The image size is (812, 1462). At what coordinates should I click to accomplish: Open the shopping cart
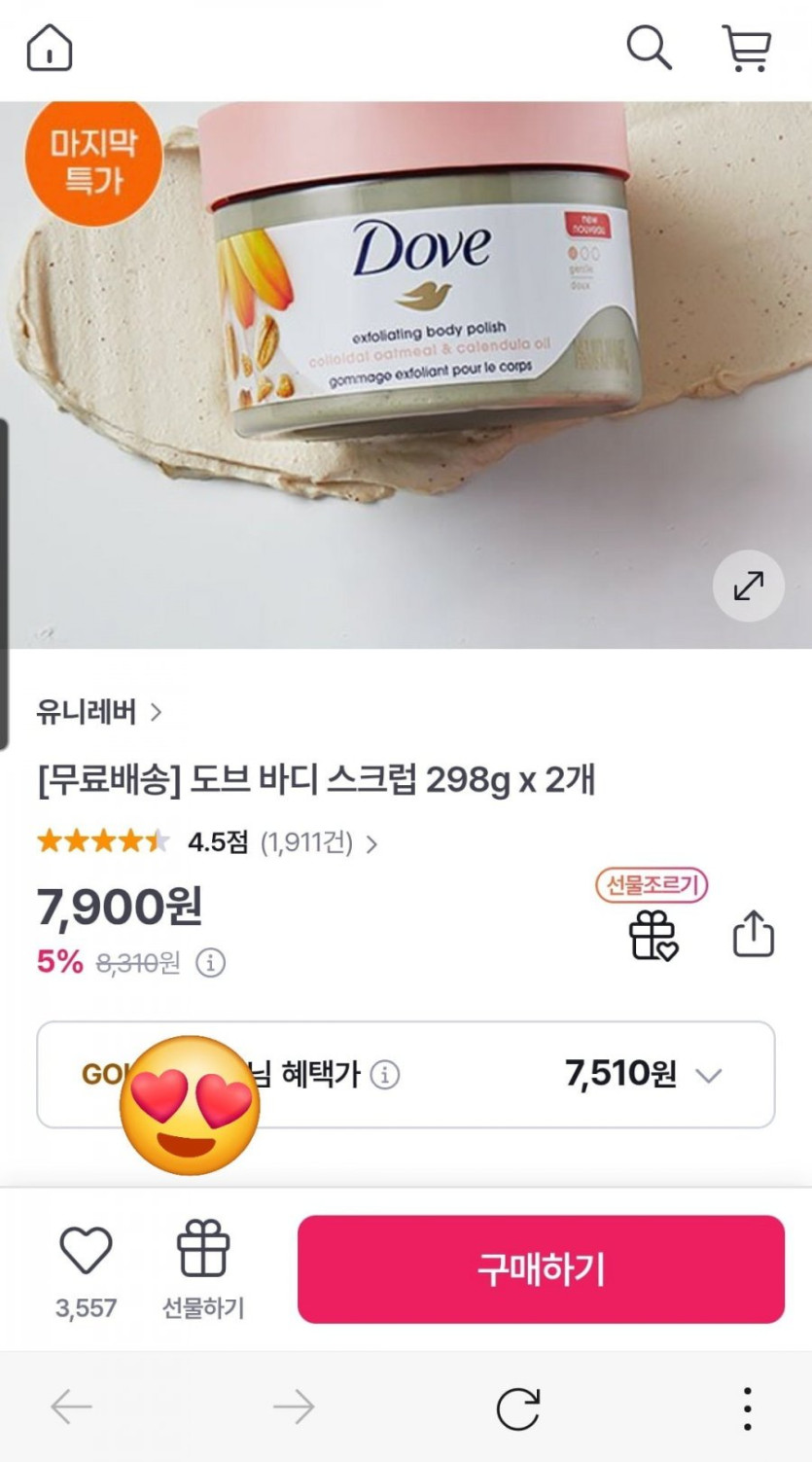(747, 47)
